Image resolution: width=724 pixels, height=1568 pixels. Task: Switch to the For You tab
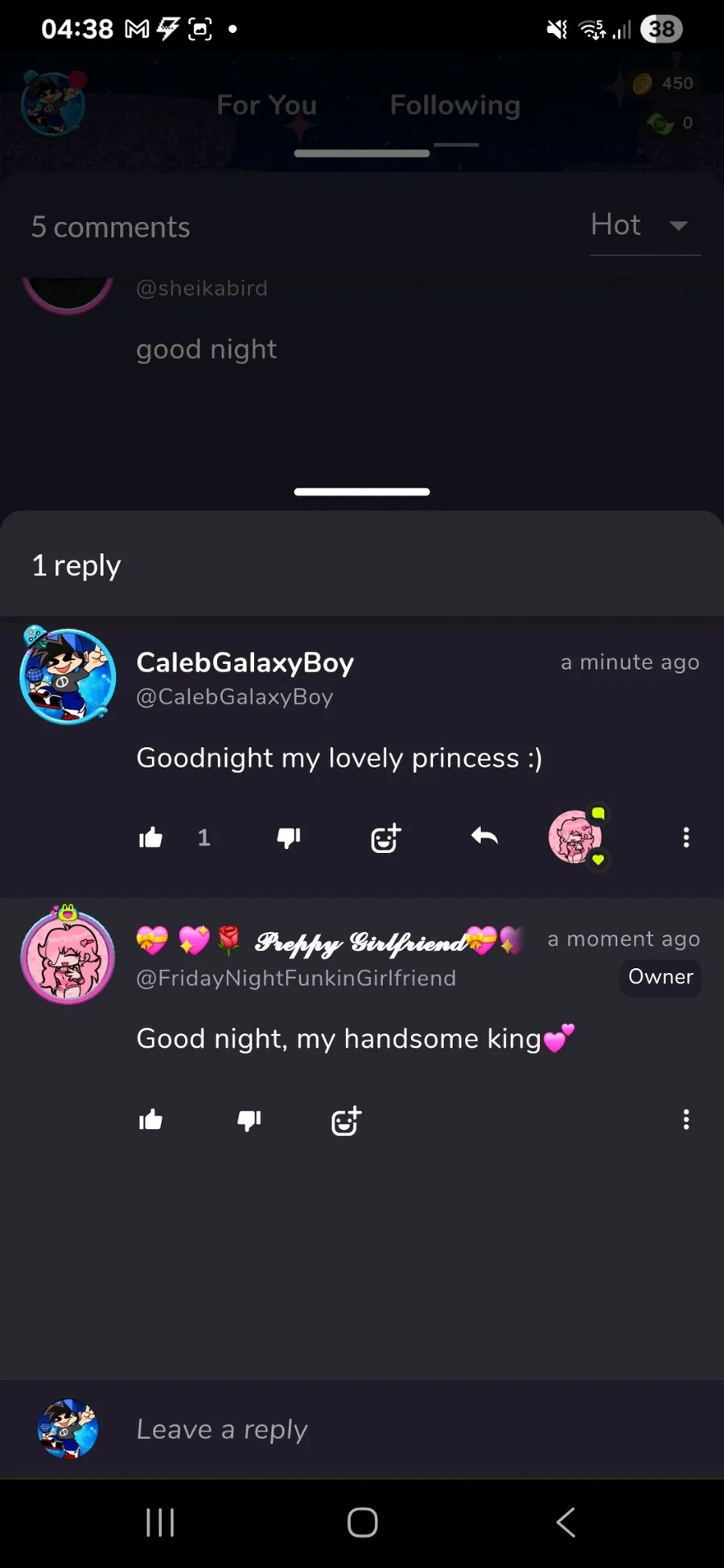266,105
